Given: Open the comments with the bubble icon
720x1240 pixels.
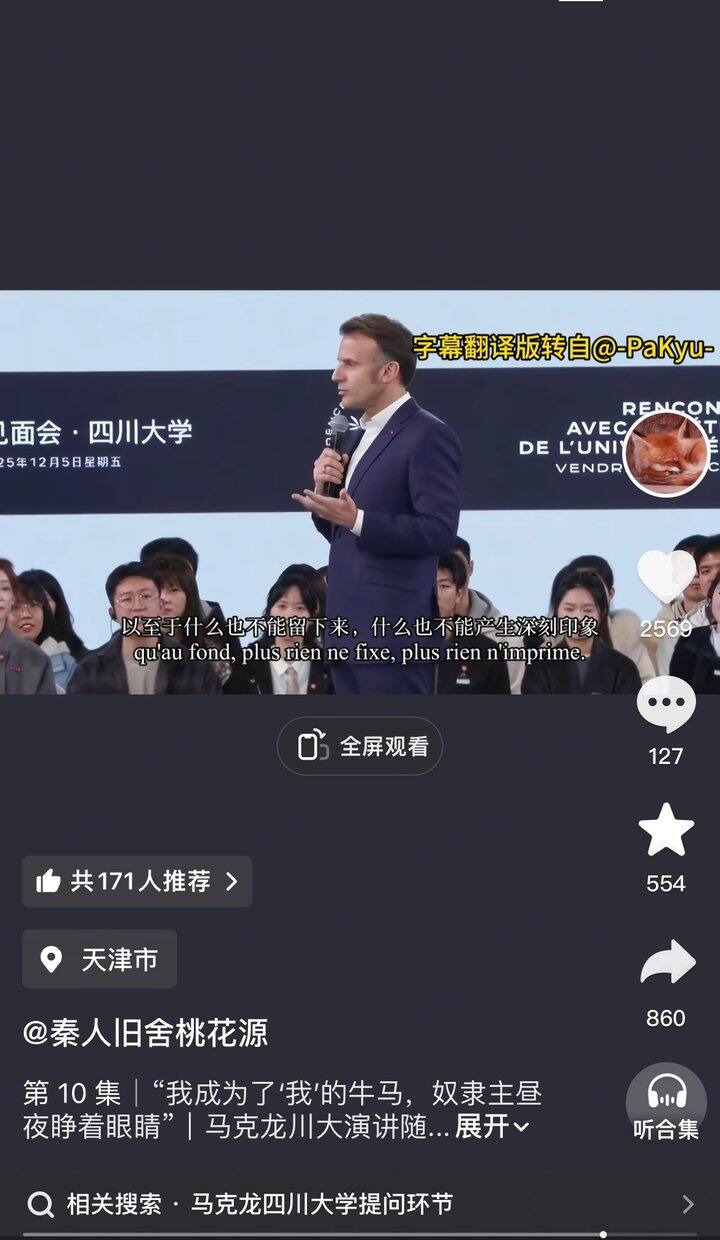Looking at the screenshot, I should (x=666, y=704).
